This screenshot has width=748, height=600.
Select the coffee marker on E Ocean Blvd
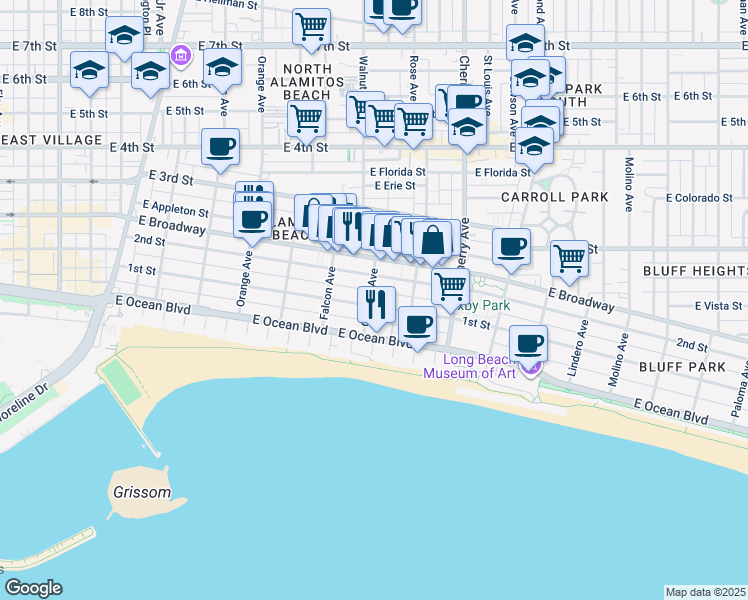pos(417,325)
